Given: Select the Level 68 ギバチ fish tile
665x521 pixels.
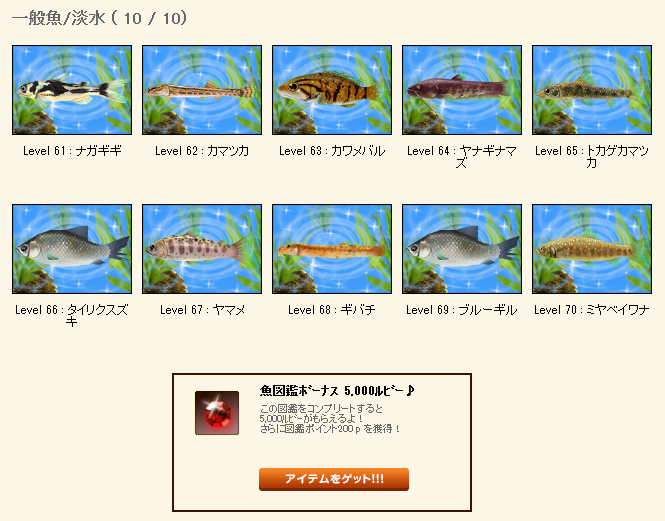Looking at the screenshot, I should 332,249.
